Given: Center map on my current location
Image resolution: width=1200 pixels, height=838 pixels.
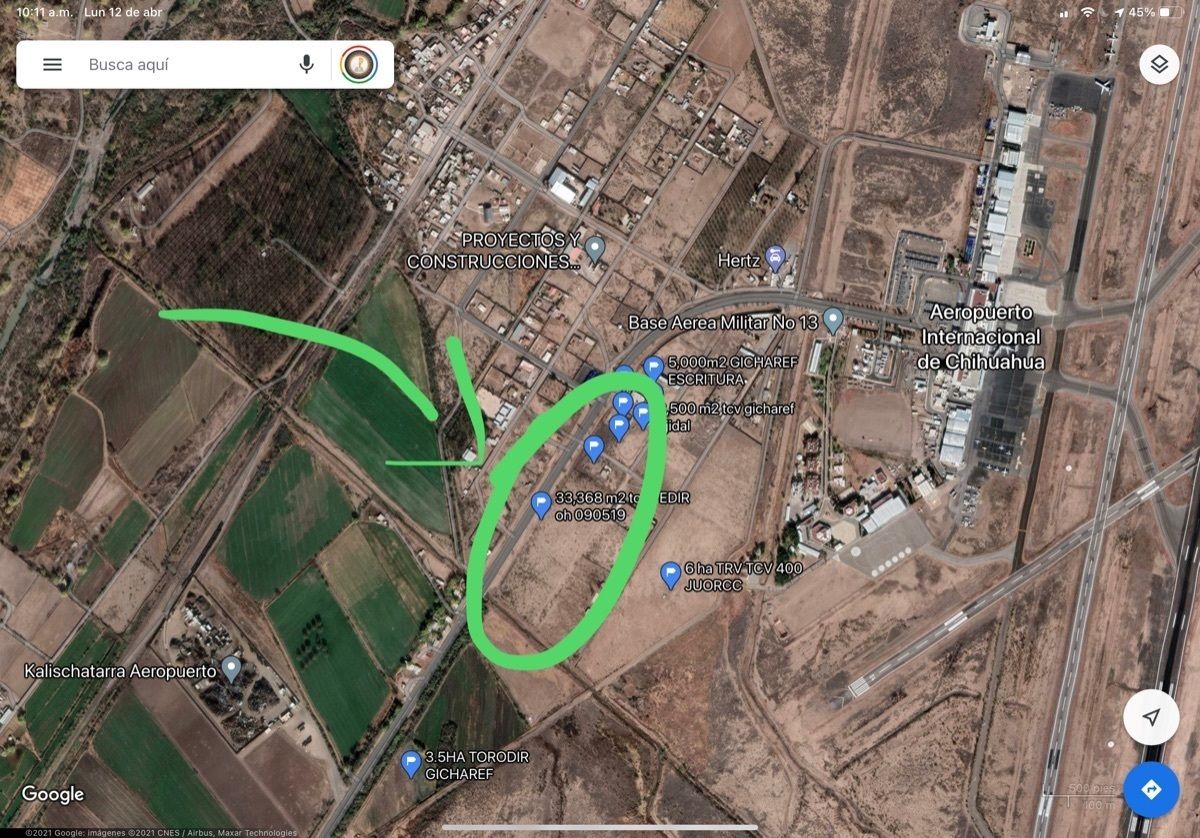Looking at the screenshot, I should (1151, 717).
